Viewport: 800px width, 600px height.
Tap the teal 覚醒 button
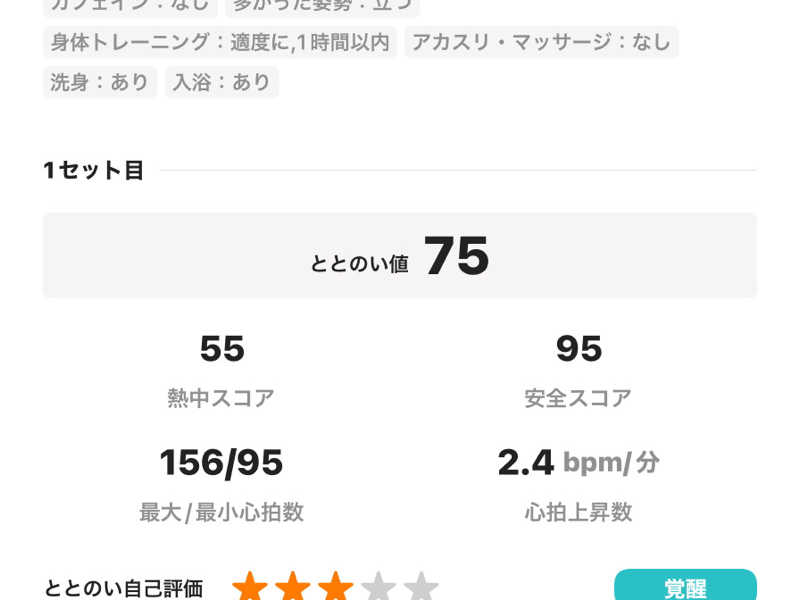click(685, 586)
